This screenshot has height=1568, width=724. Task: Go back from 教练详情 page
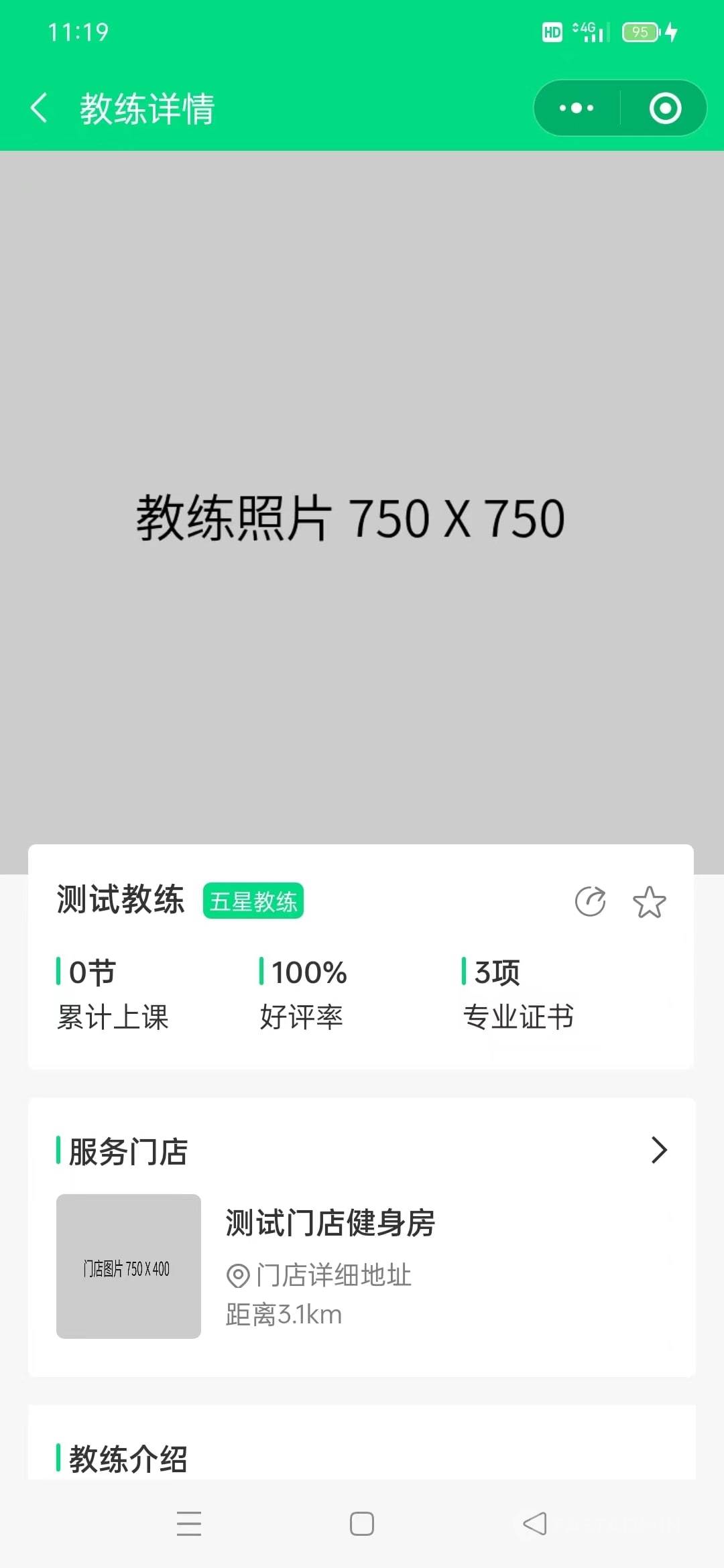(x=39, y=109)
